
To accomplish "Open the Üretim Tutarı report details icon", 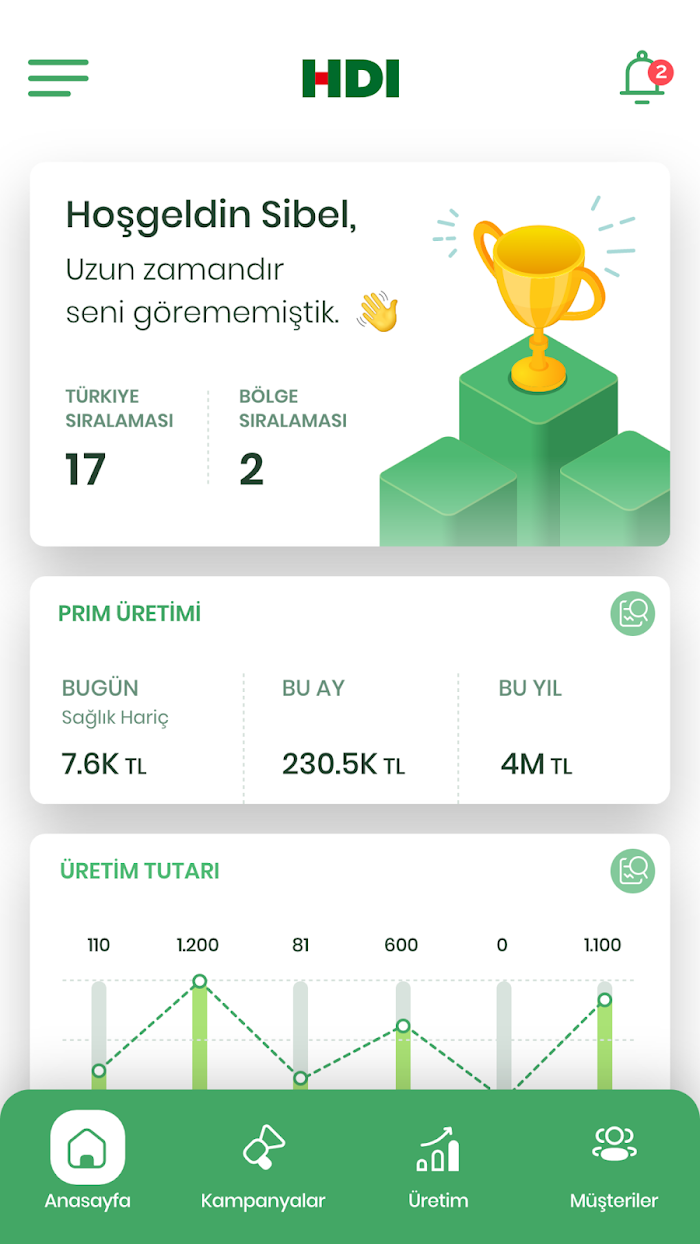I will (x=632, y=871).
